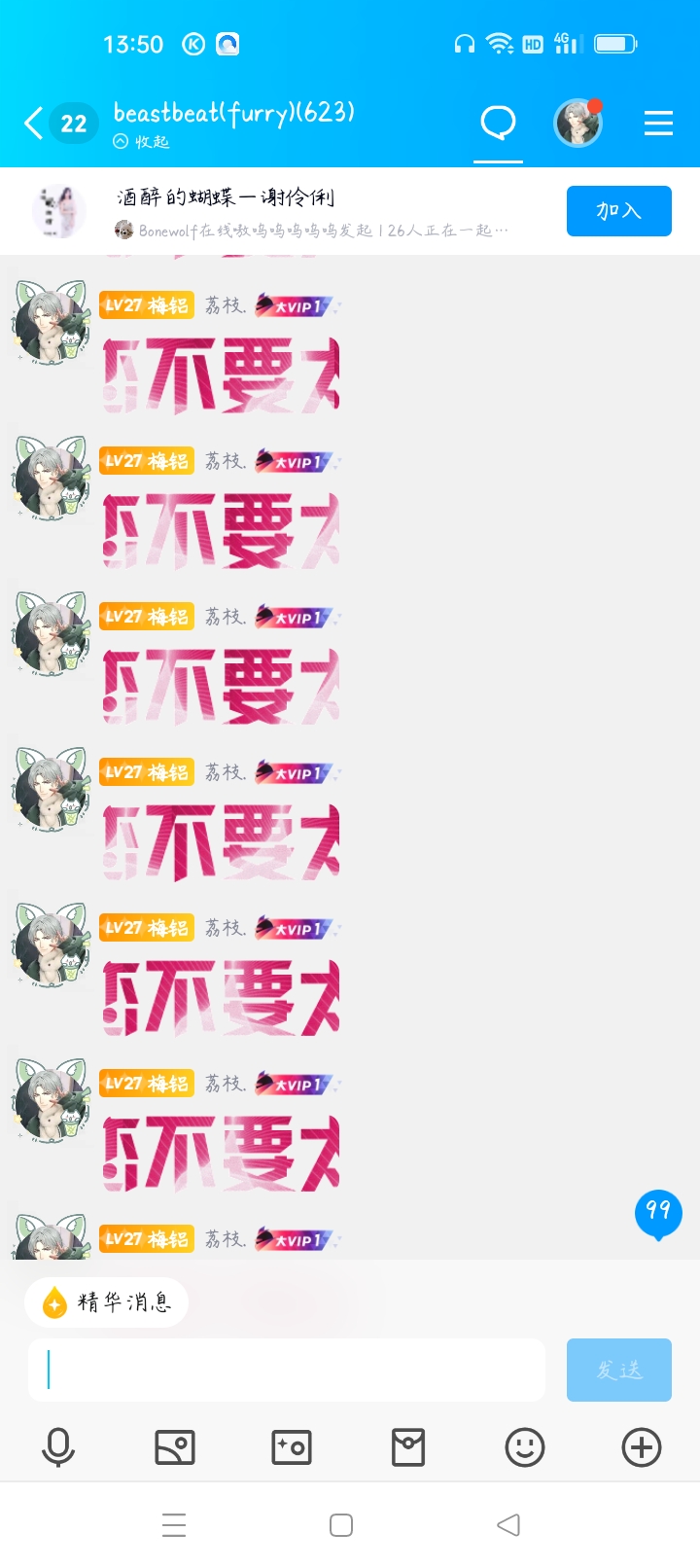The height and width of the screenshot is (1568, 700).
Task: Tap 加入 to join the listening session
Action: pyautogui.click(x=618, y=211)
